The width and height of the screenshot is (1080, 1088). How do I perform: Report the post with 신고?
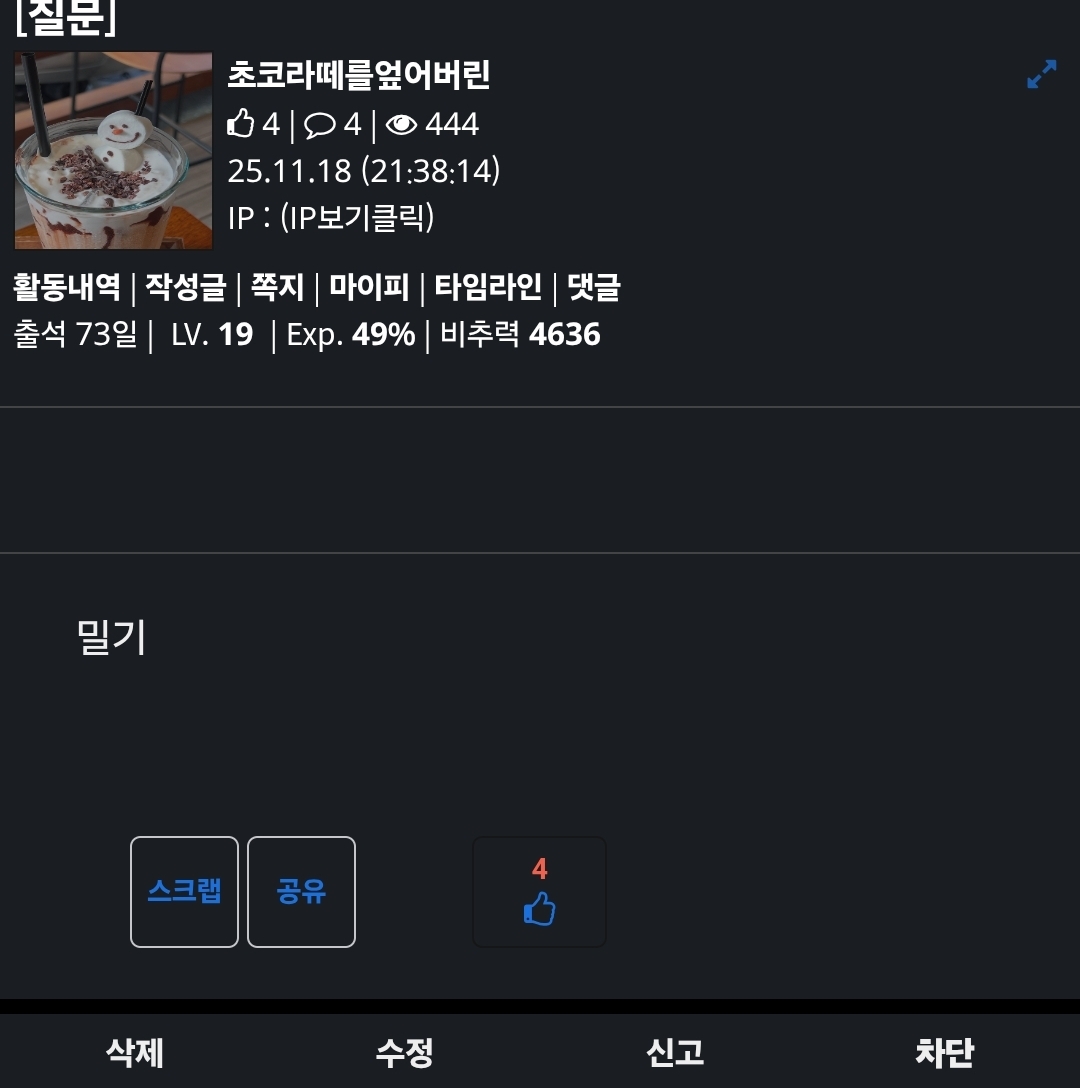tap(675, 1052)
